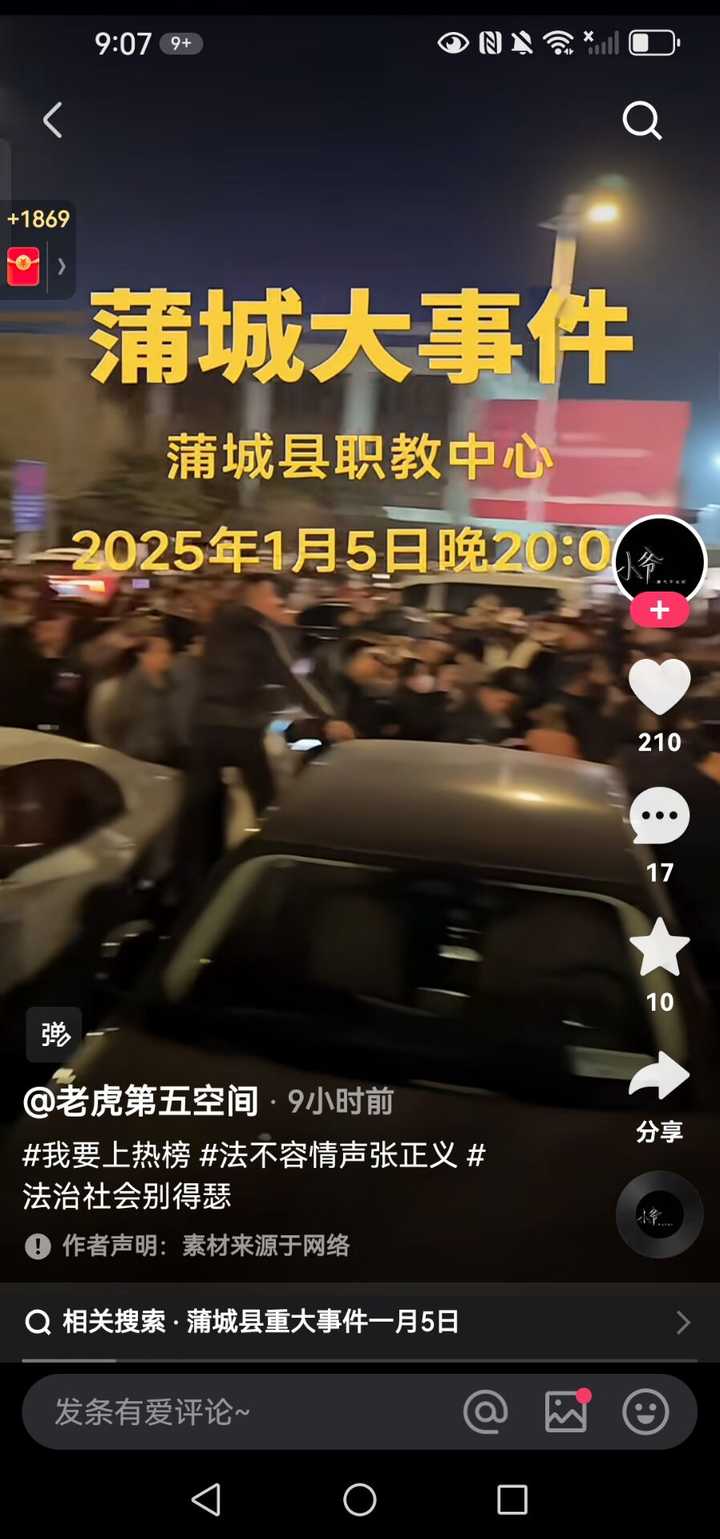
Task: Go back using the top-left arrow
Action: [52, 121]
